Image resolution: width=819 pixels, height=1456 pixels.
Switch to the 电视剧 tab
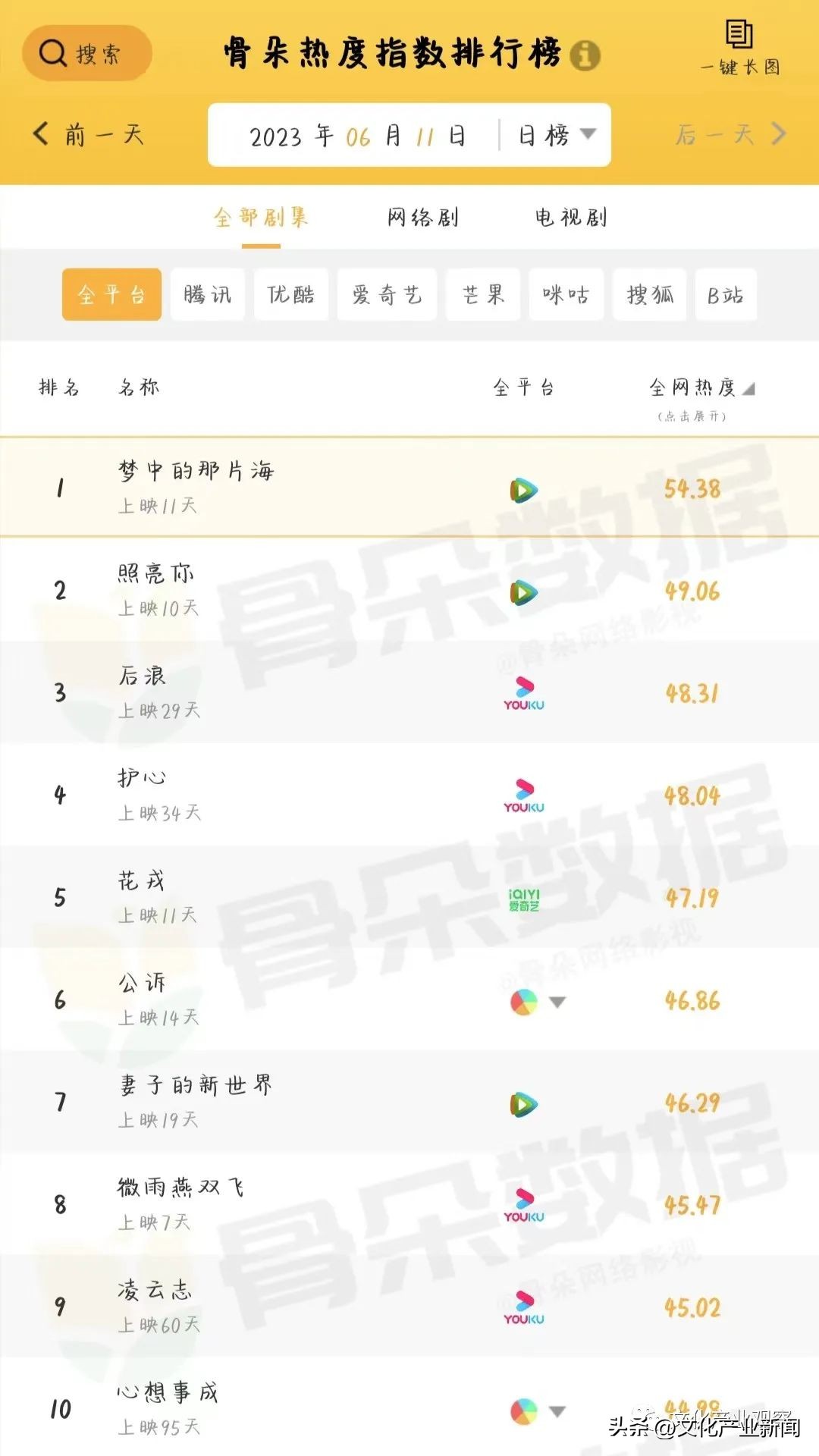pos(573,218)
